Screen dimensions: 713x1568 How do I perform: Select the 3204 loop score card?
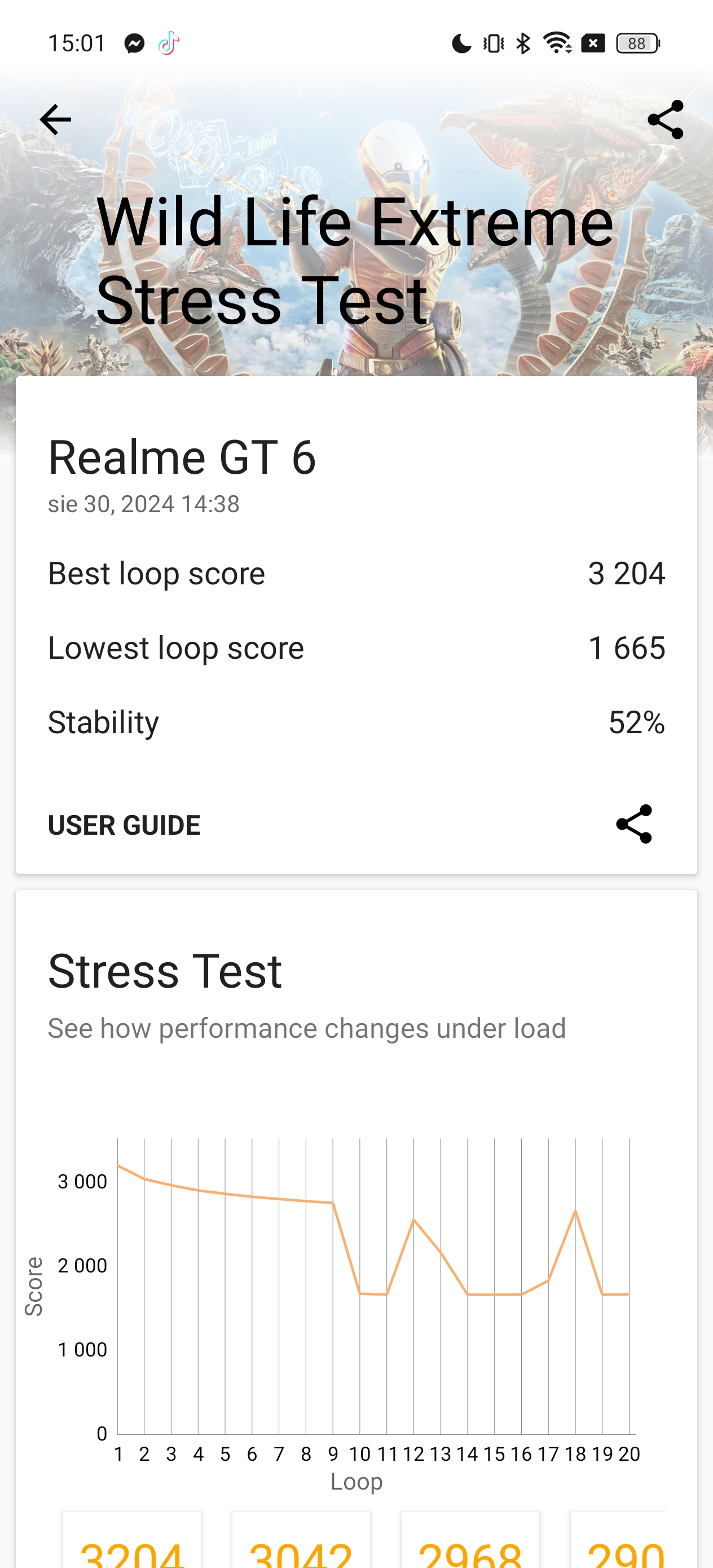pos(132,1539)
